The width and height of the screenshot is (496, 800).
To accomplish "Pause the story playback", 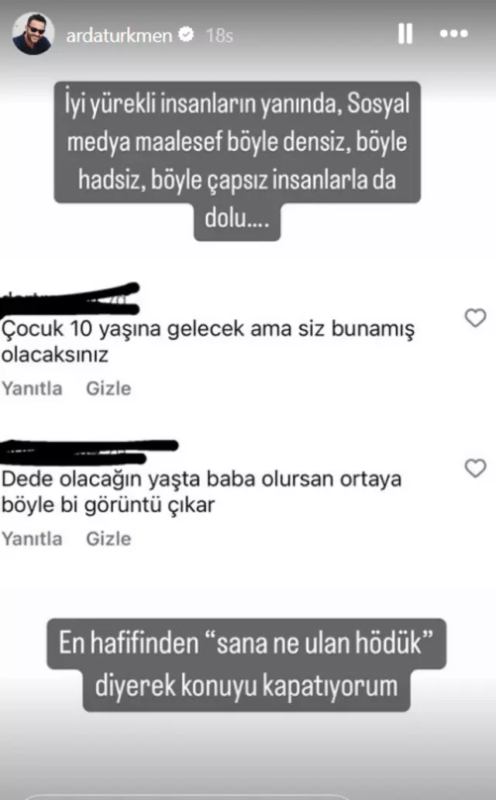I will pyautogui.click(x=405, y=34).
